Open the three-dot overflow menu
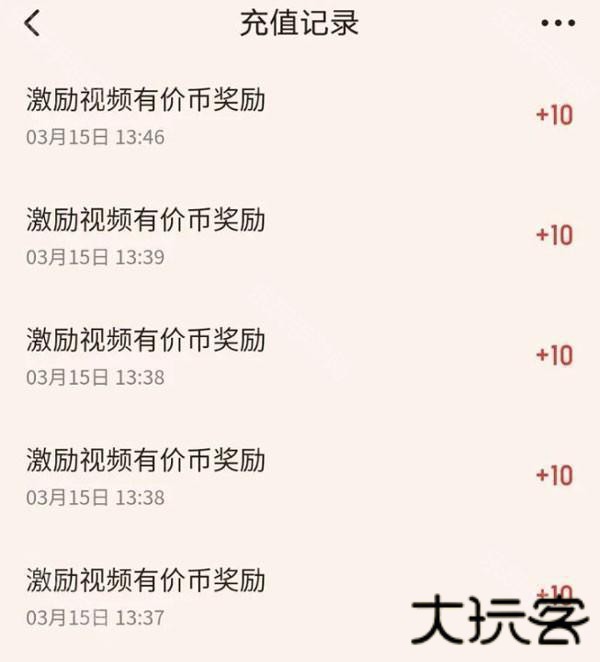Screen dimensions: 600x662 [x=557, y=23]
